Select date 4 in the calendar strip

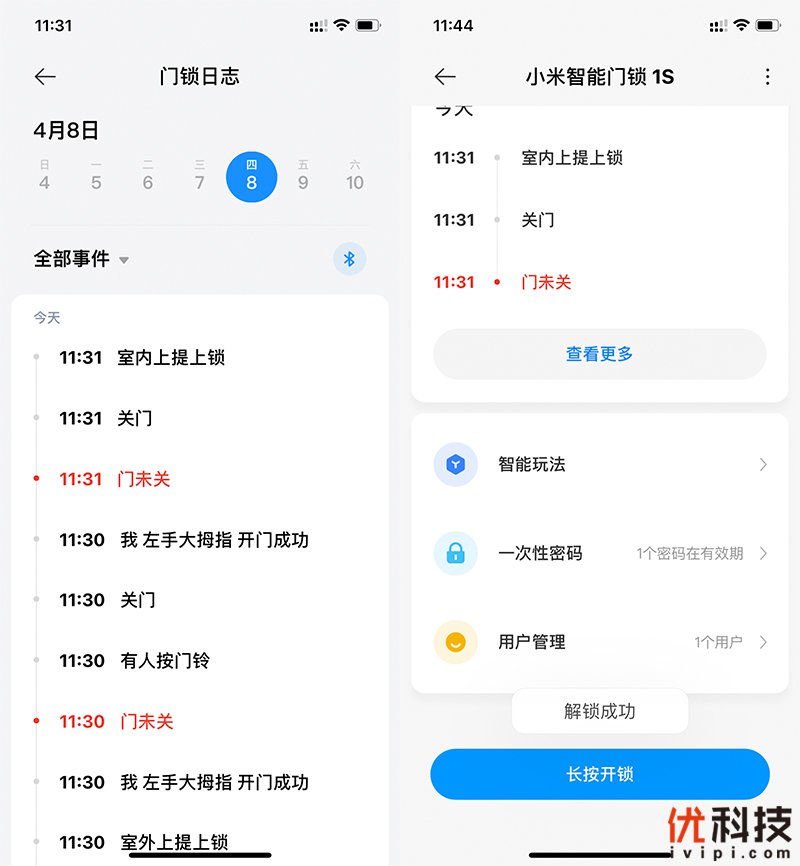pos(44,170)
